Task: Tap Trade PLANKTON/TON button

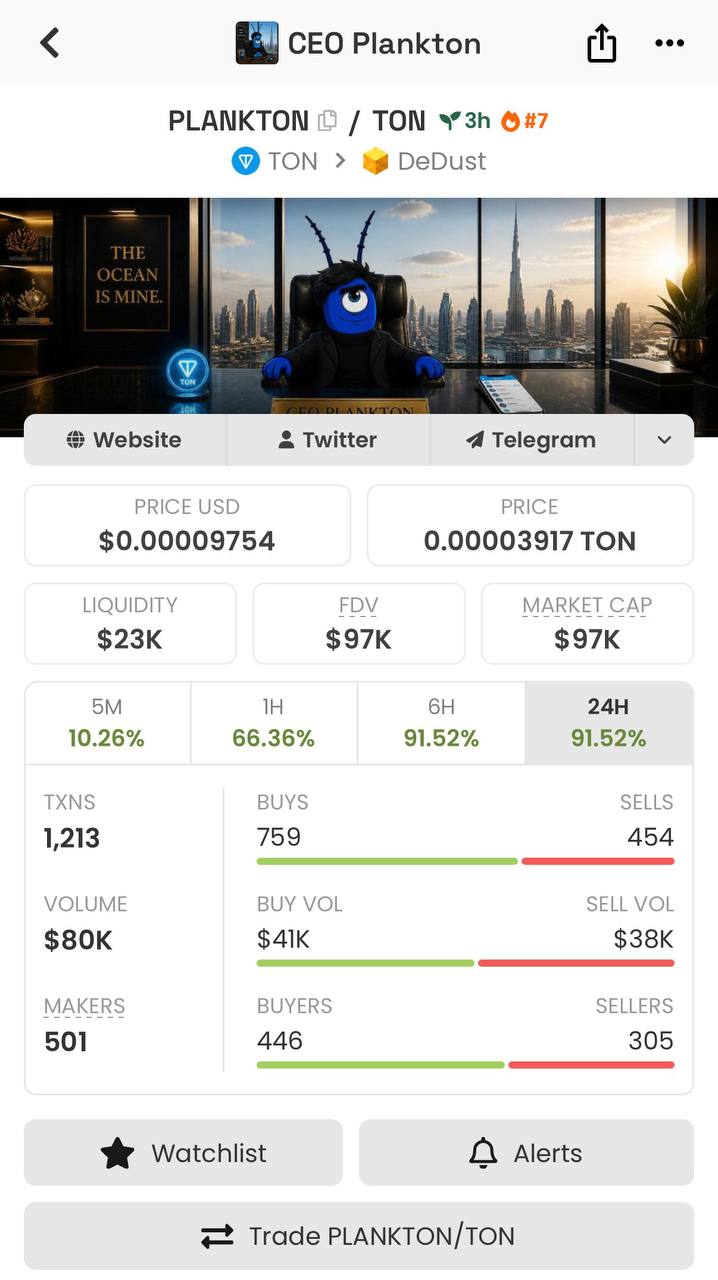Action: tap(359, 1236)
